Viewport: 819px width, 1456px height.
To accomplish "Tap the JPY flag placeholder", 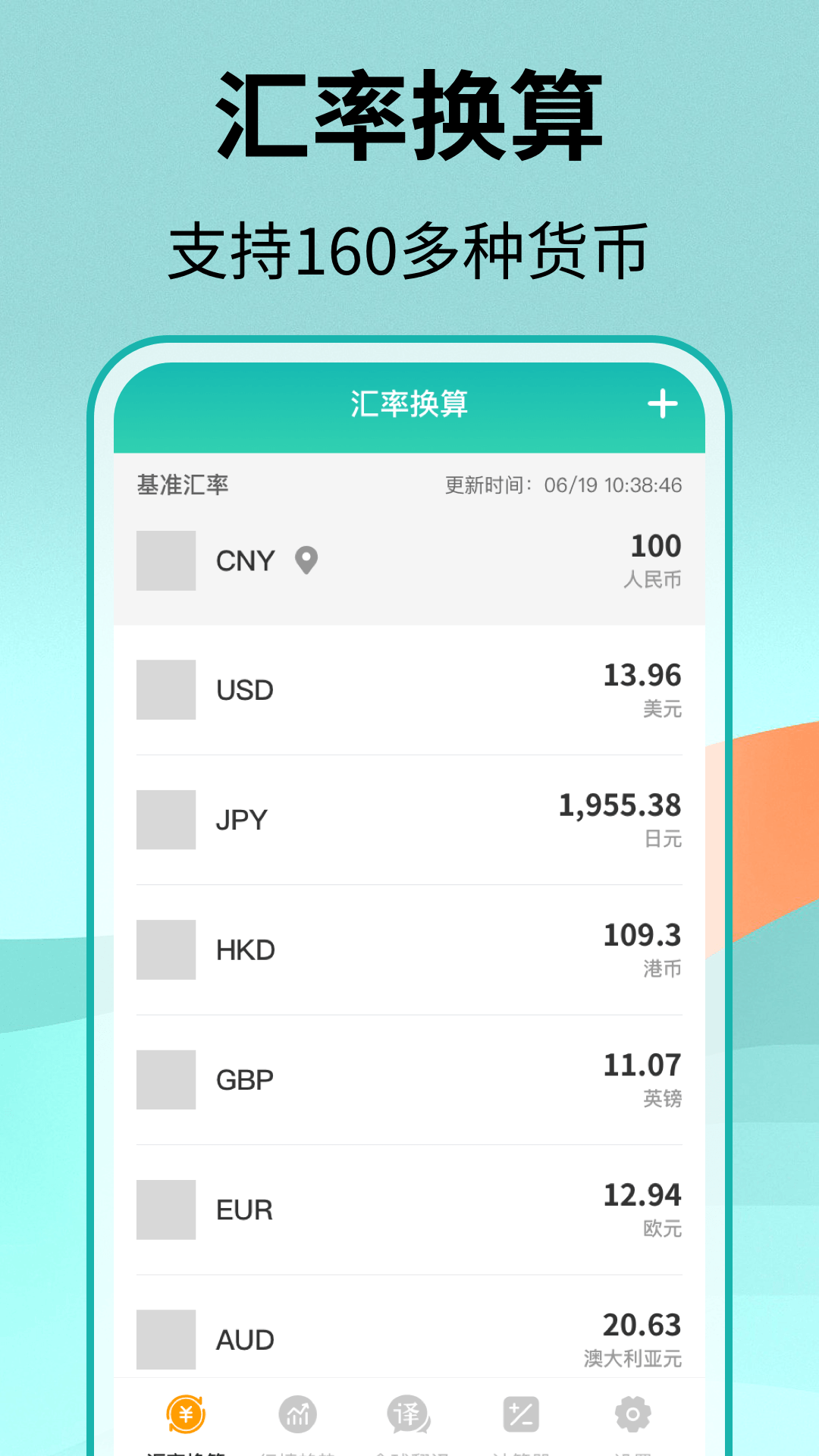I will click(x=166, y=819).
